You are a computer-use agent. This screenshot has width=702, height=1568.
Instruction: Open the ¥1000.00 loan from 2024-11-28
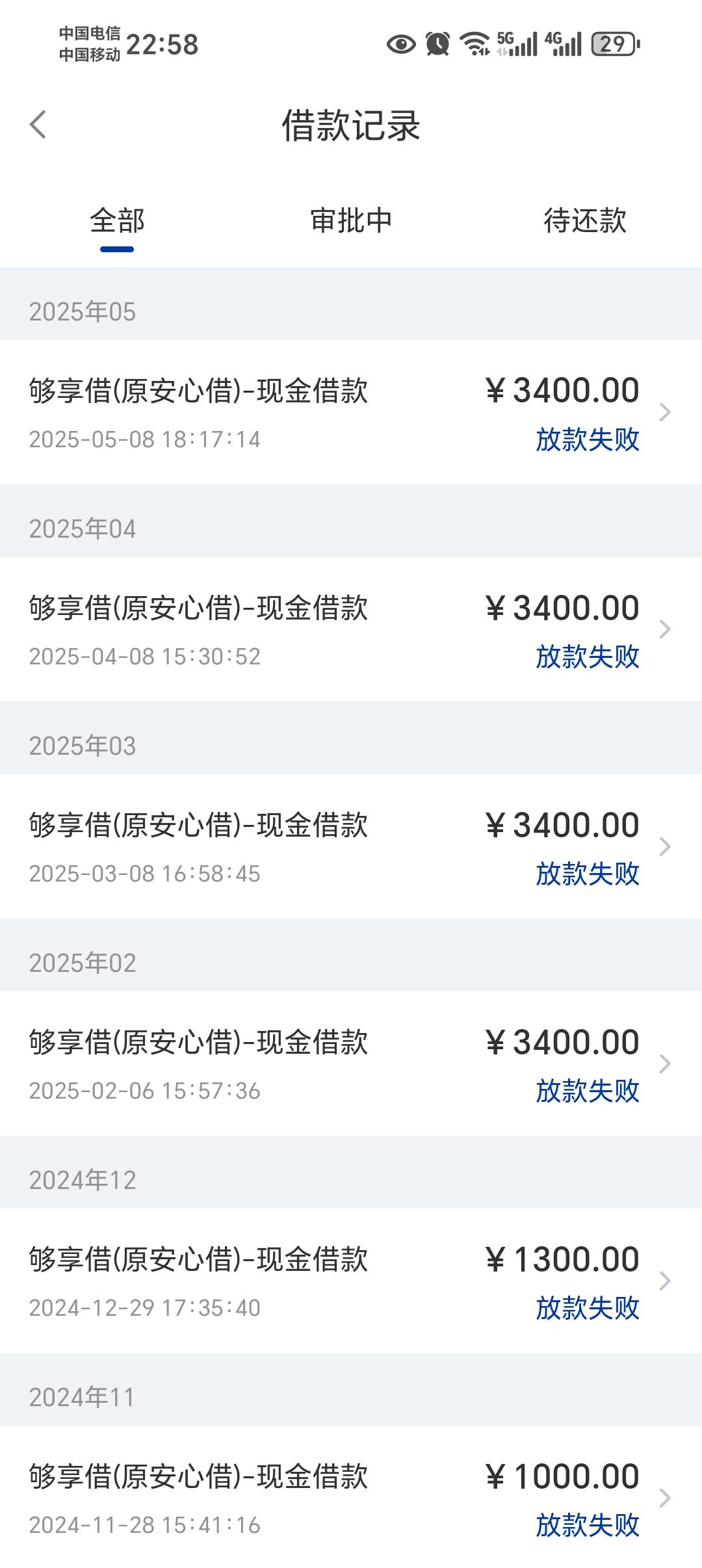[351, 1497]
